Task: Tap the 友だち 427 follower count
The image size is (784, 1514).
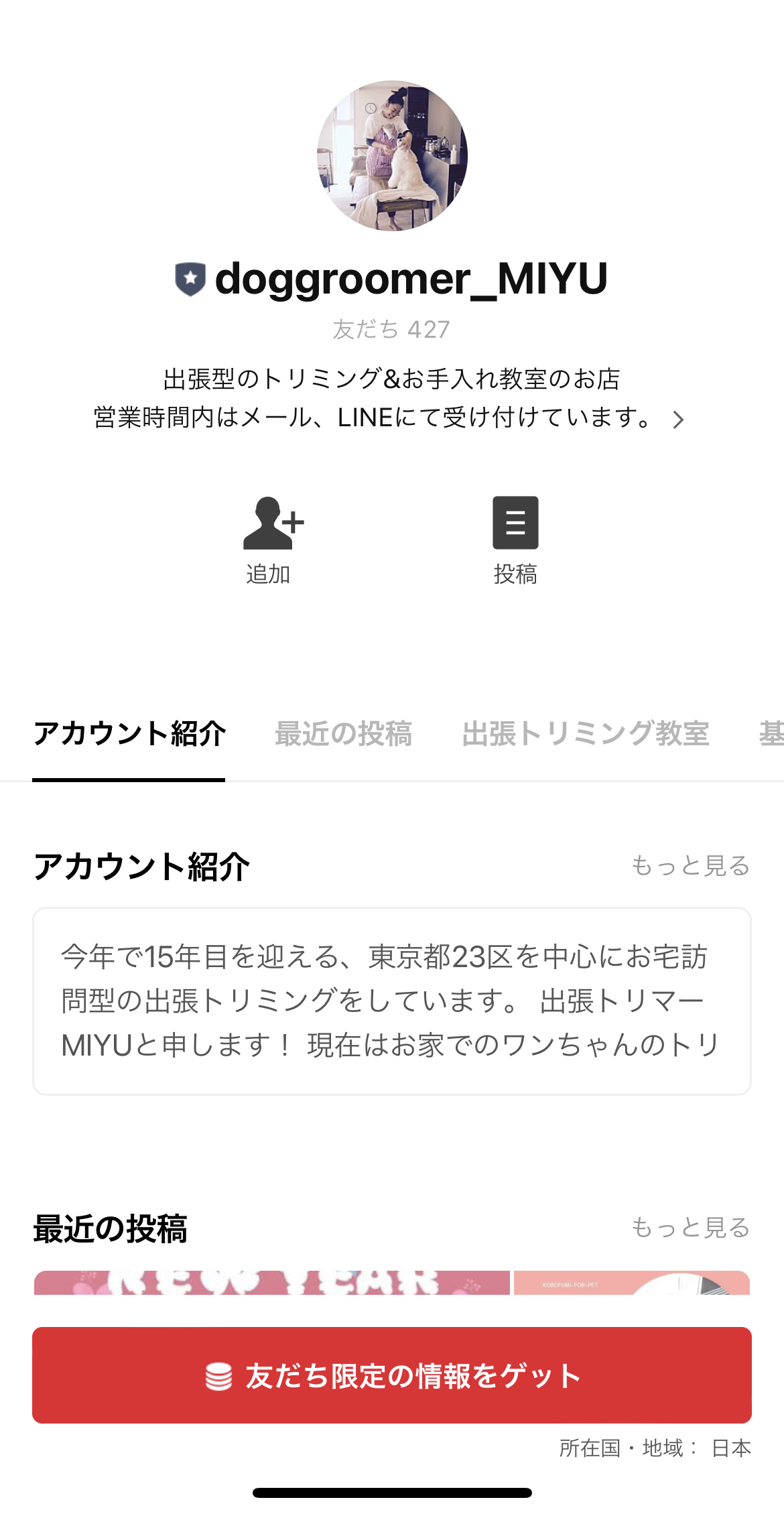Action: 392,328
